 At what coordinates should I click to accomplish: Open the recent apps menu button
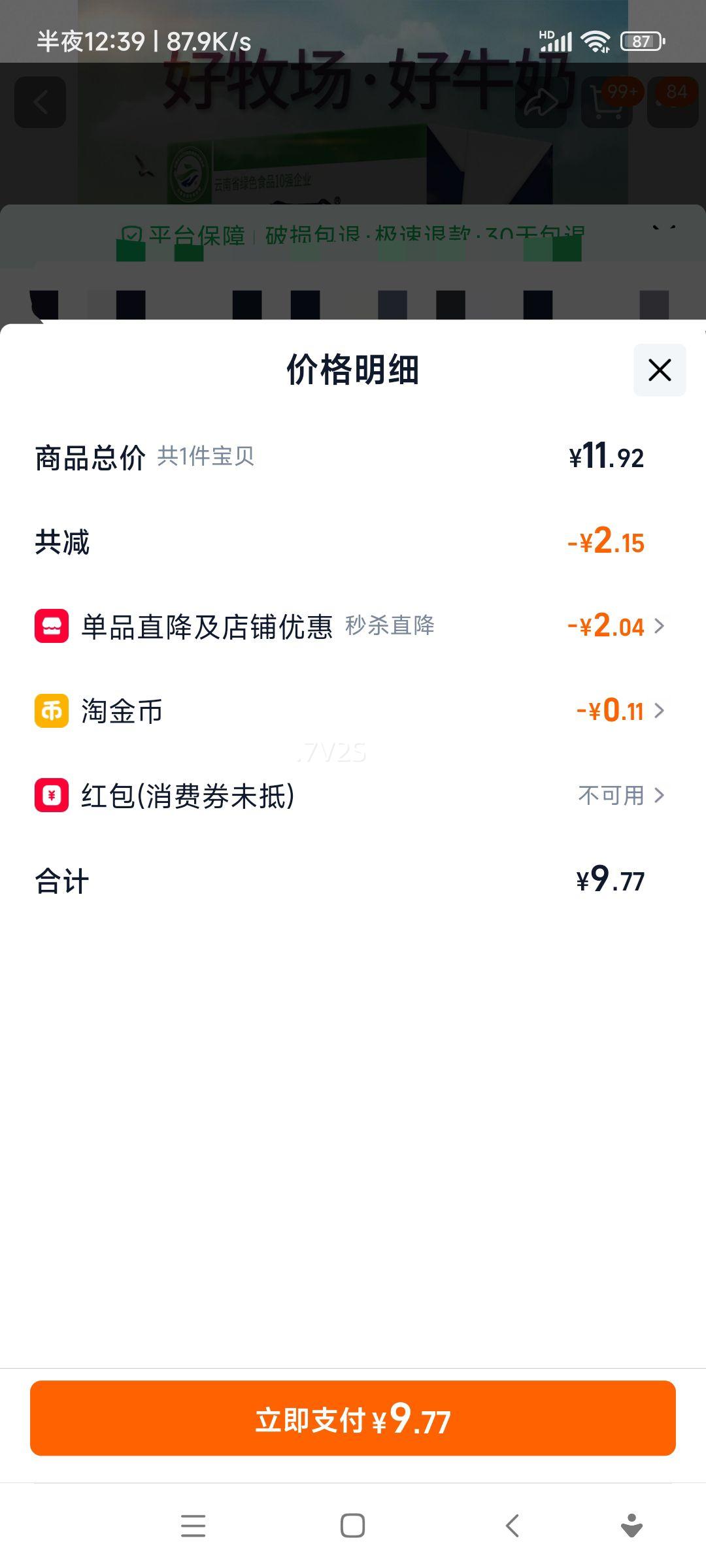click(x=193, y=1526)
